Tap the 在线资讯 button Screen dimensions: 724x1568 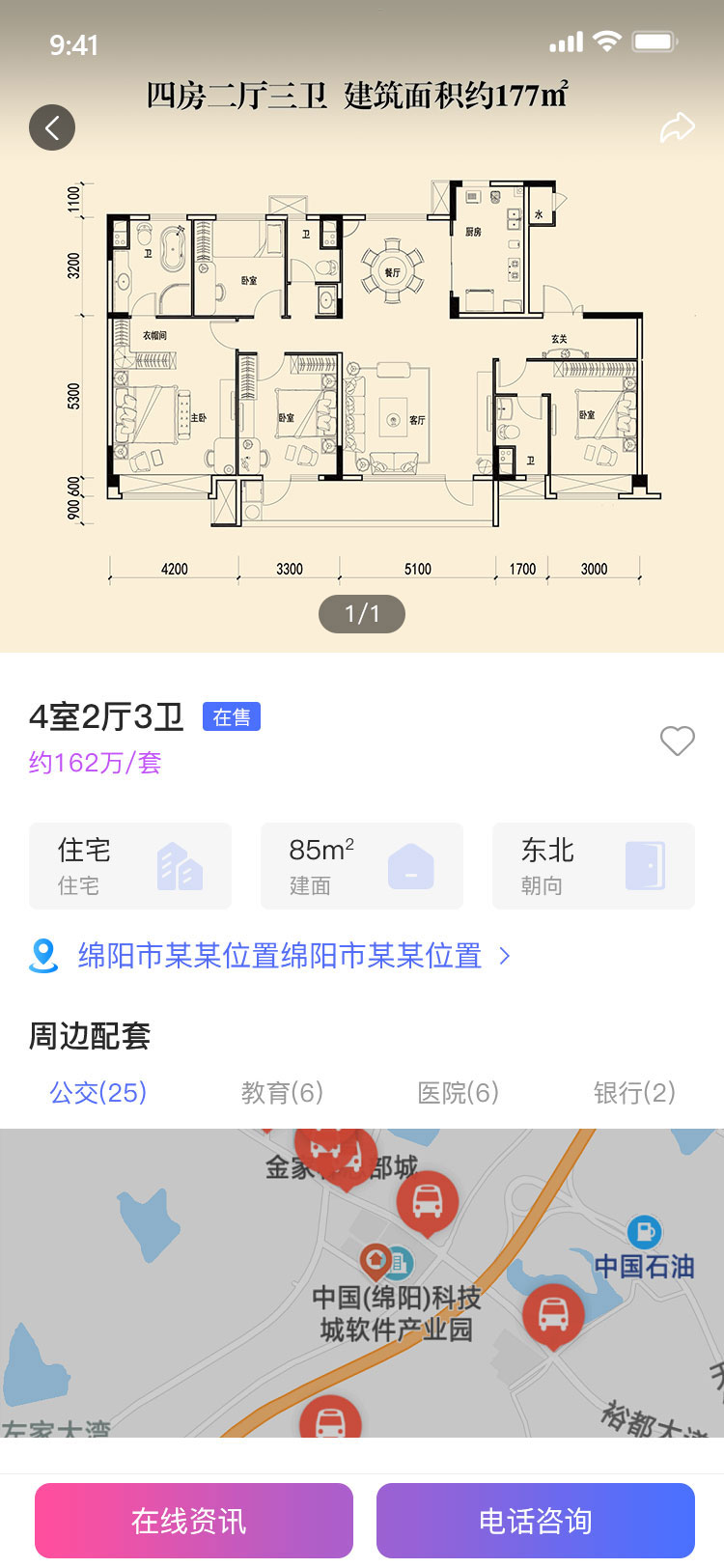[x=194, y=1521]
